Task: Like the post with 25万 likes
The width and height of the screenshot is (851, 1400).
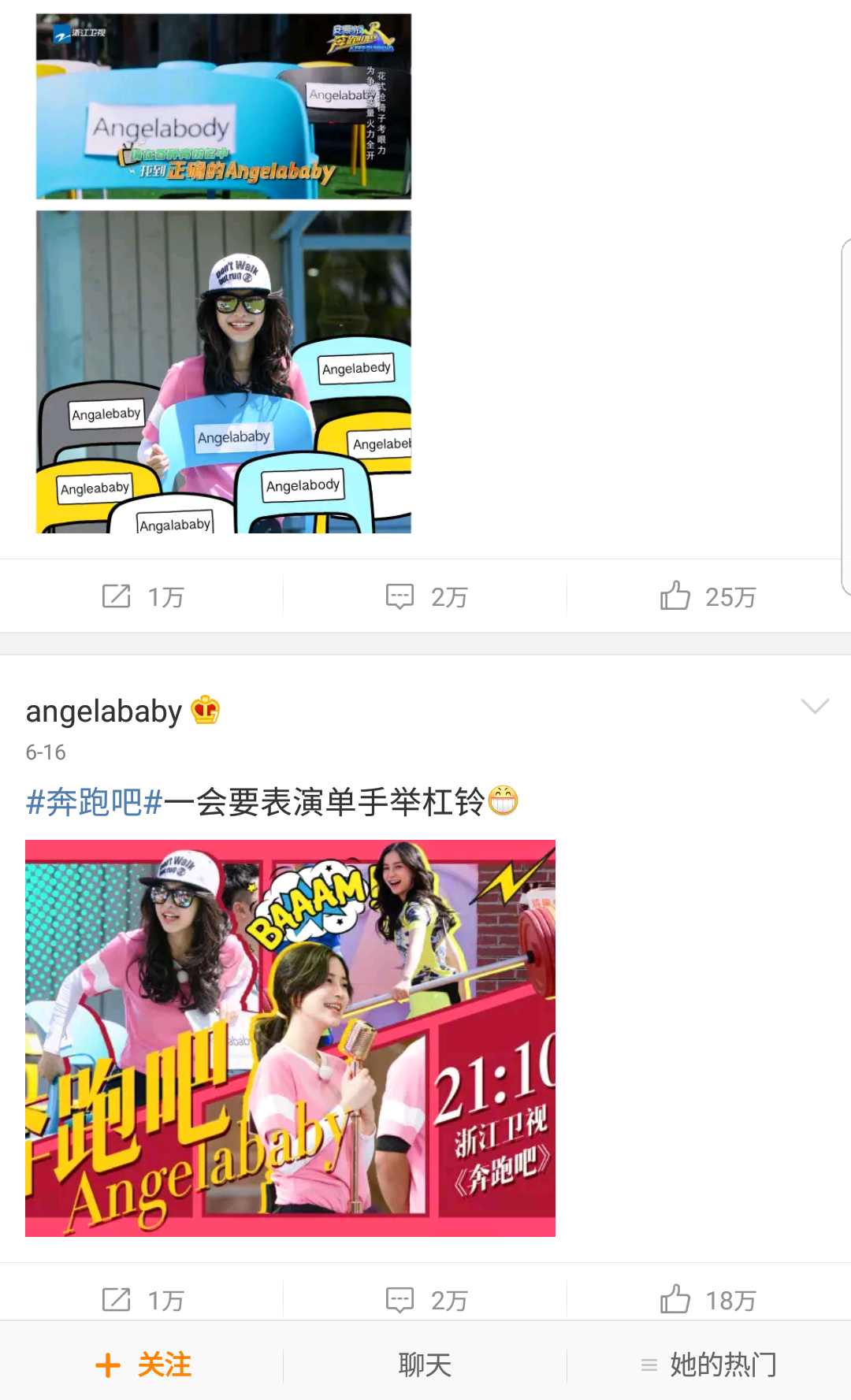Action: coord(708,596)
